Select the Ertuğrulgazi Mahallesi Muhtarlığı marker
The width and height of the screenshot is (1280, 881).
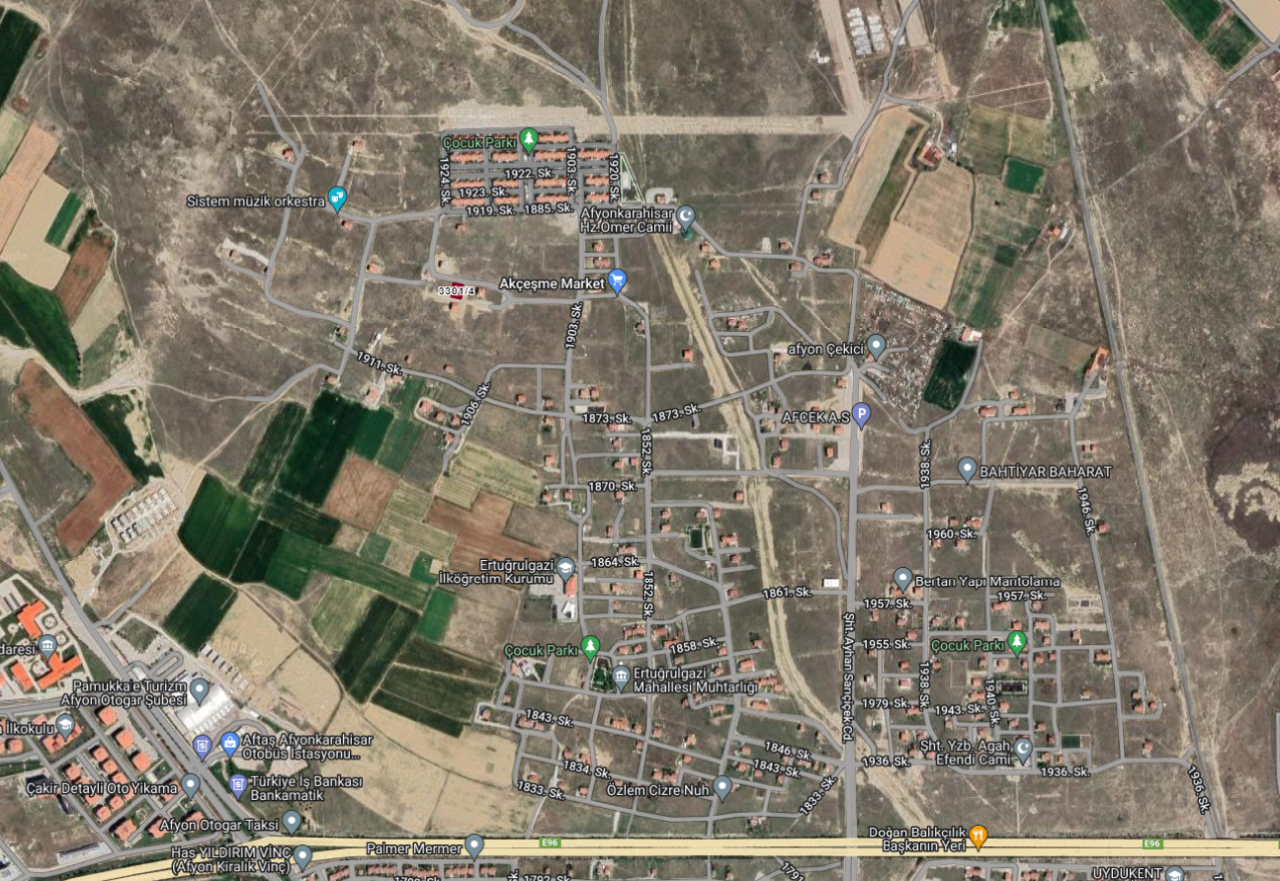click(x=620, y=677)
